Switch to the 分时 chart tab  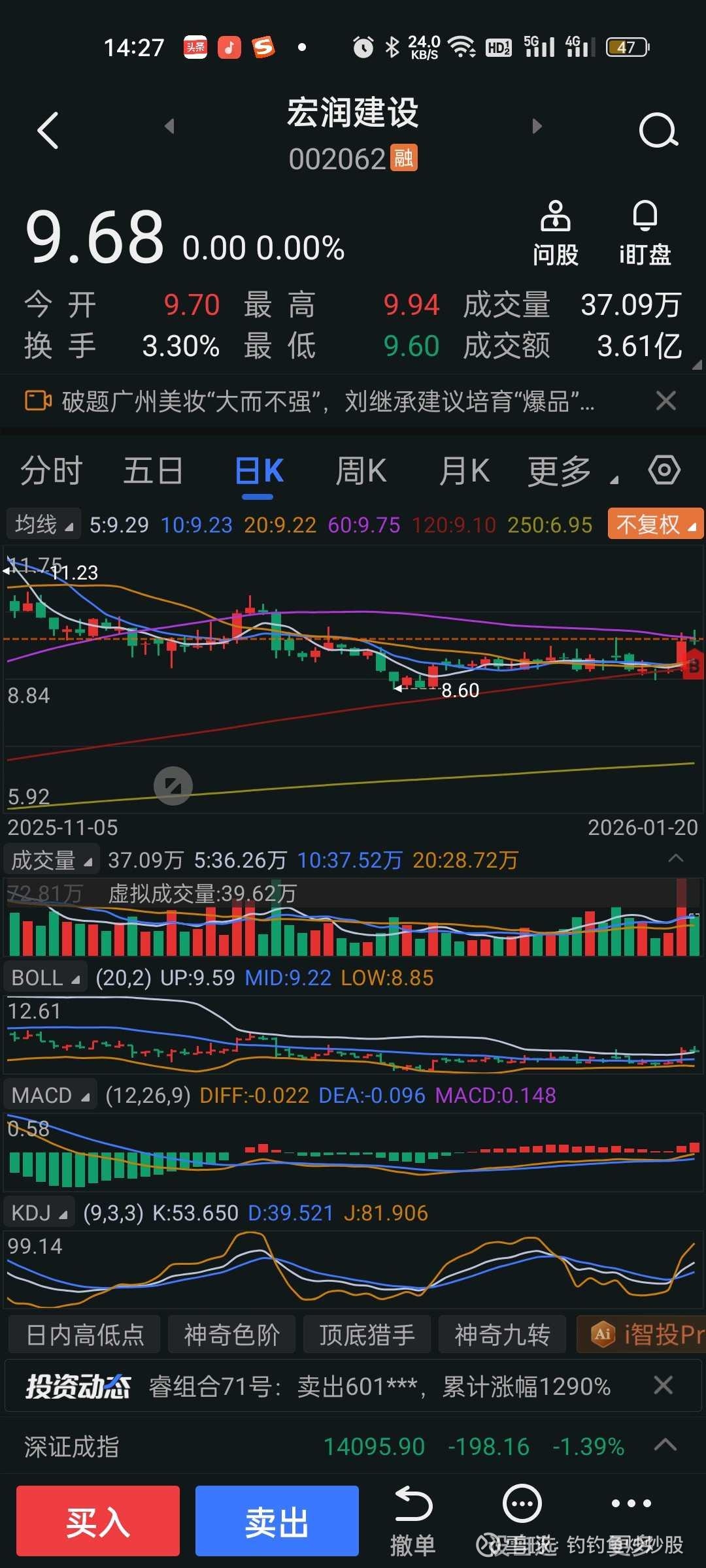(x=51, y=471)
